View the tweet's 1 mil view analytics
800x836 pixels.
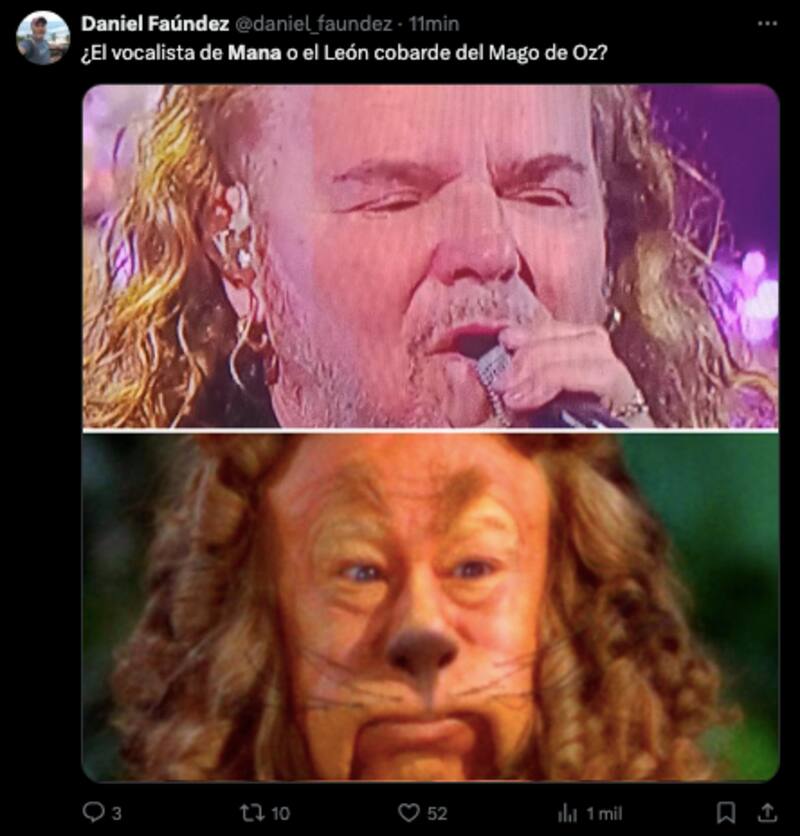coord(567,812)
